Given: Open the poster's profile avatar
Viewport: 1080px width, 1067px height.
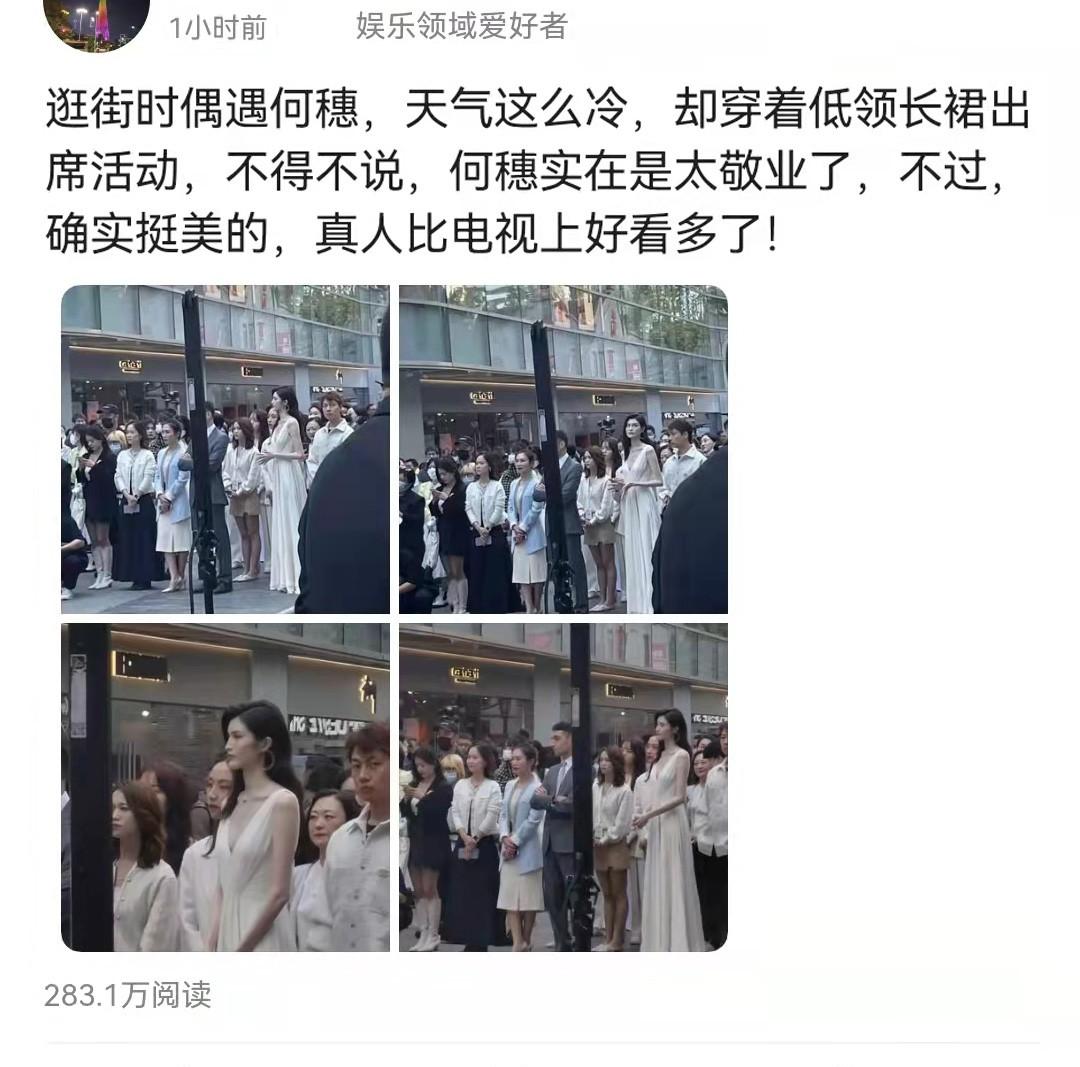Looking at the screenshot, I should coord(96,20).
